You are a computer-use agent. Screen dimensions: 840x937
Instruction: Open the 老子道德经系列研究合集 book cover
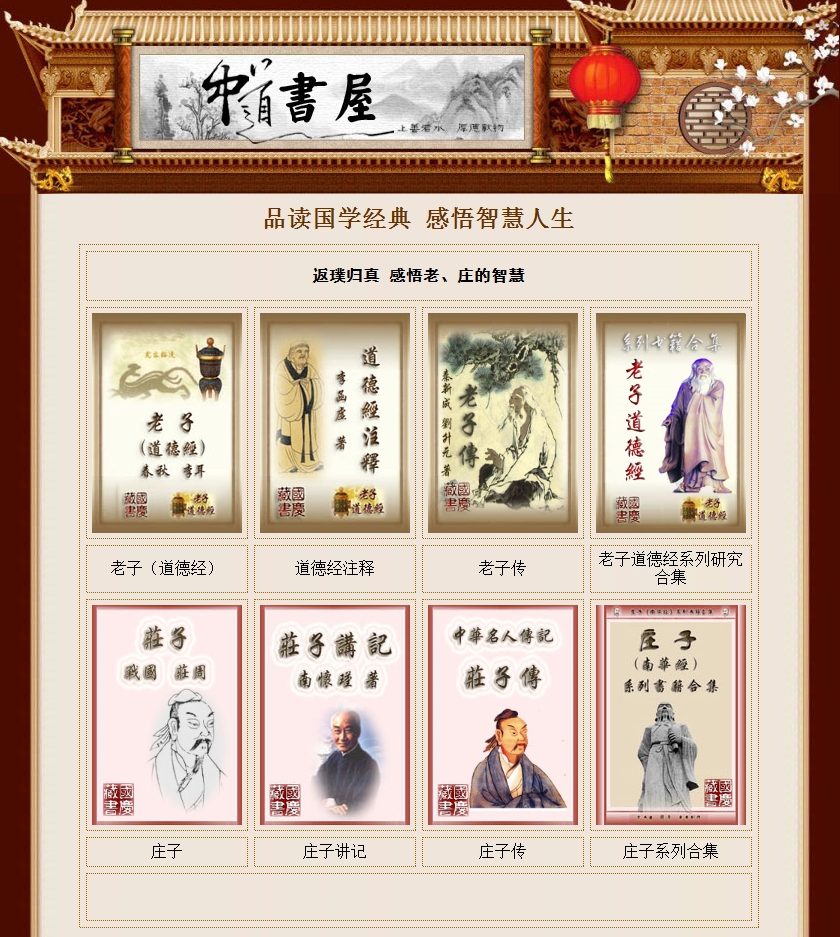coord(671,423)
